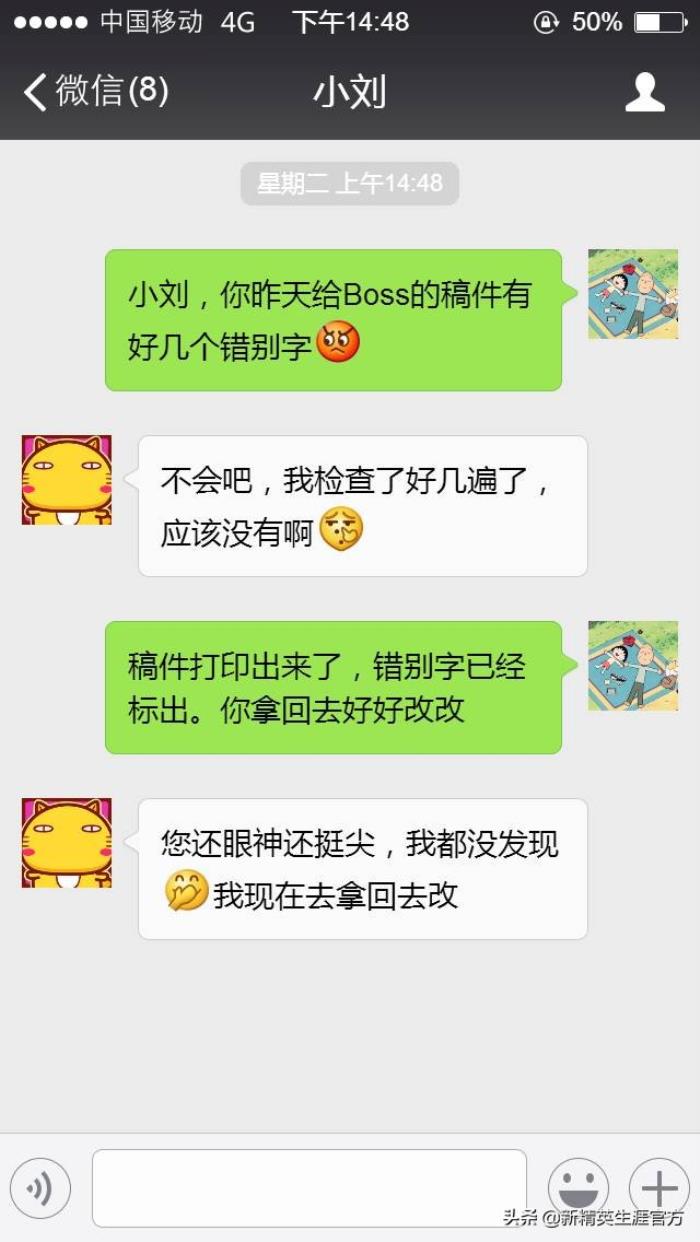Open the plus attachment menu
This screenshot has width=700, height=1242.
(659, 1189)
